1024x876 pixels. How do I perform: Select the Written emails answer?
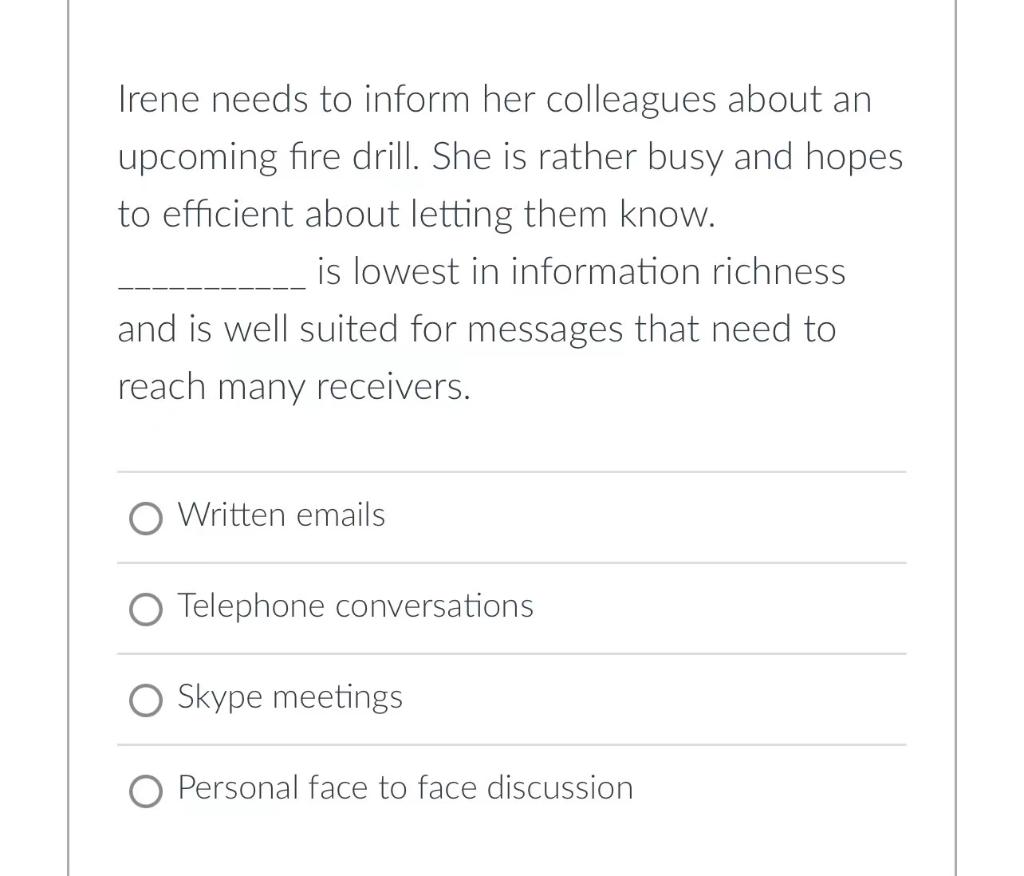(146, 518)
